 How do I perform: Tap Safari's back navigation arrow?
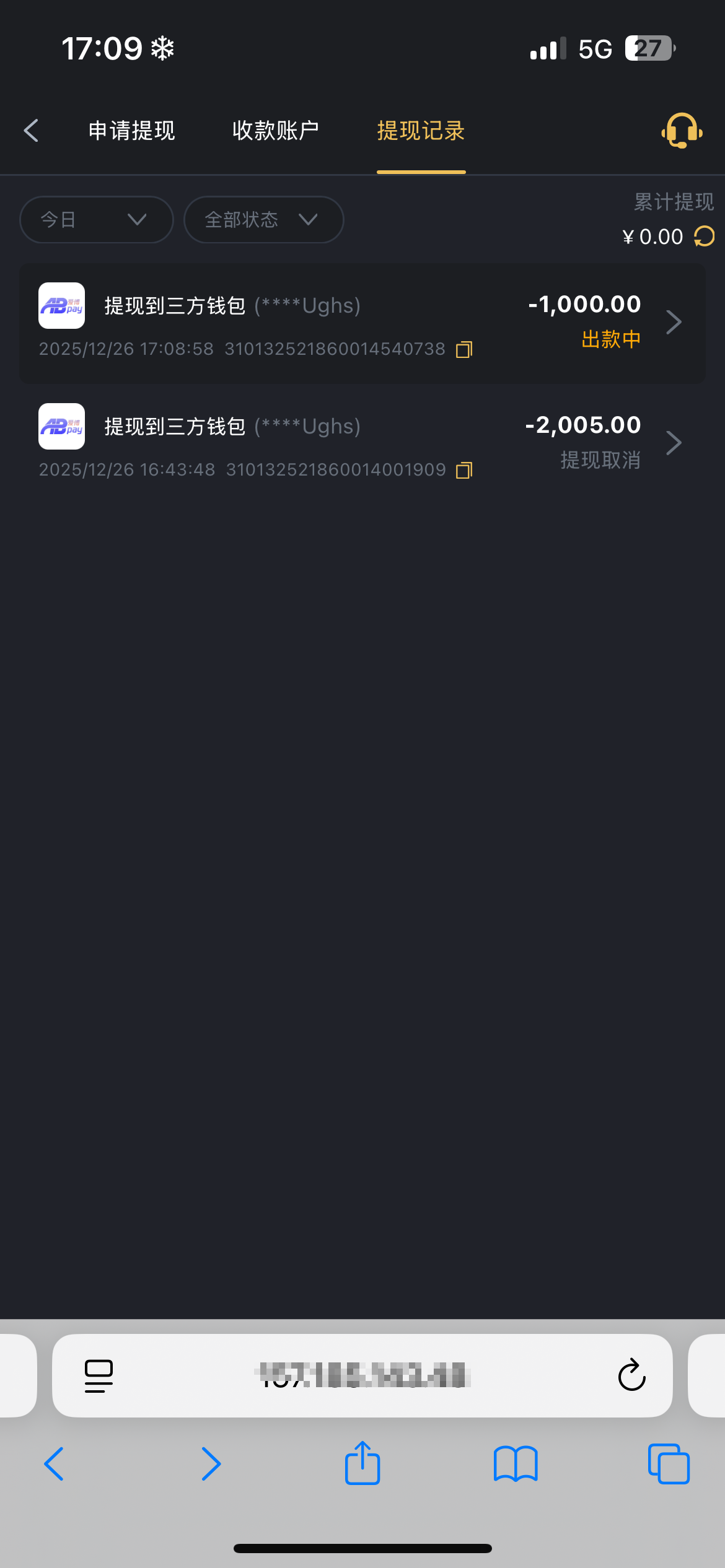point(53,1463)
